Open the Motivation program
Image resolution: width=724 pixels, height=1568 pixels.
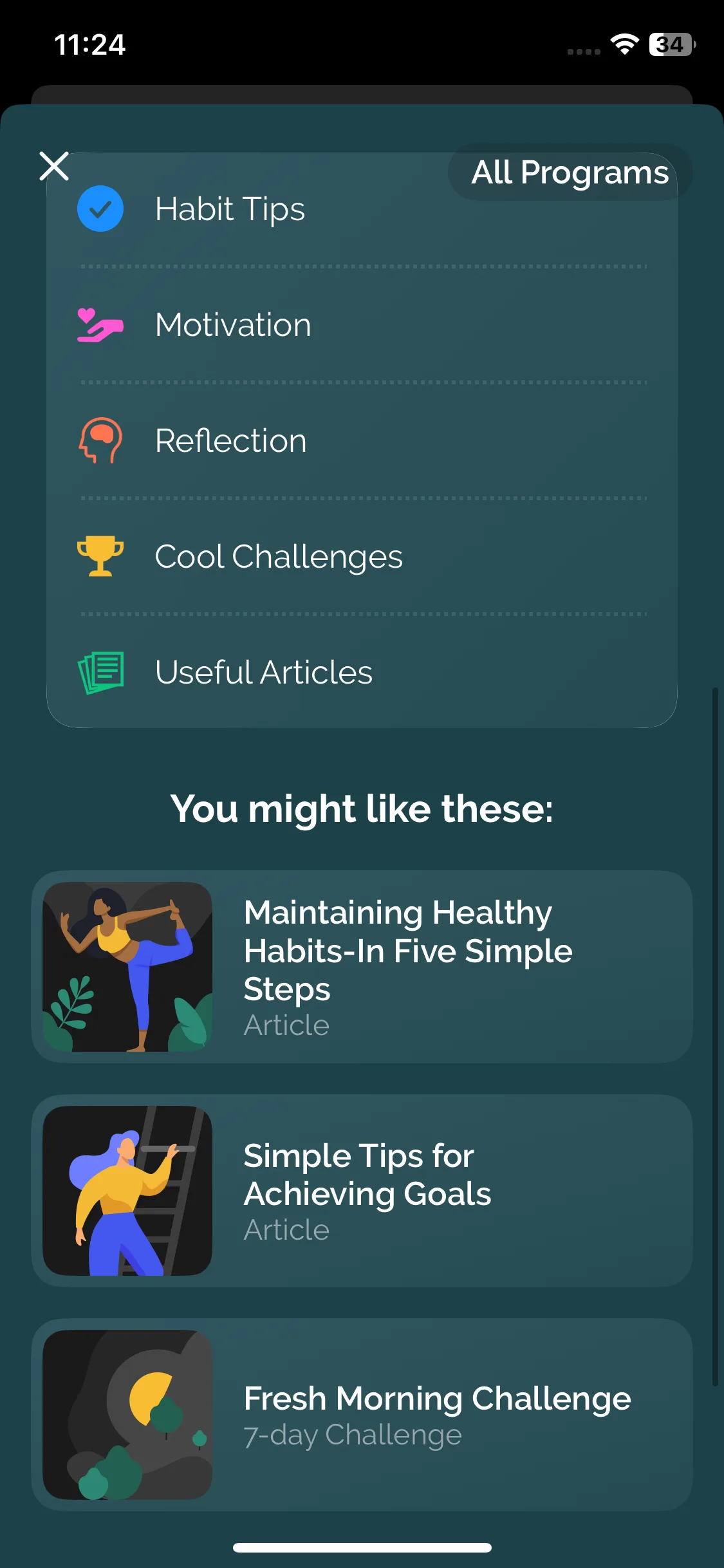pyautogui.click(x=233, y=325)
